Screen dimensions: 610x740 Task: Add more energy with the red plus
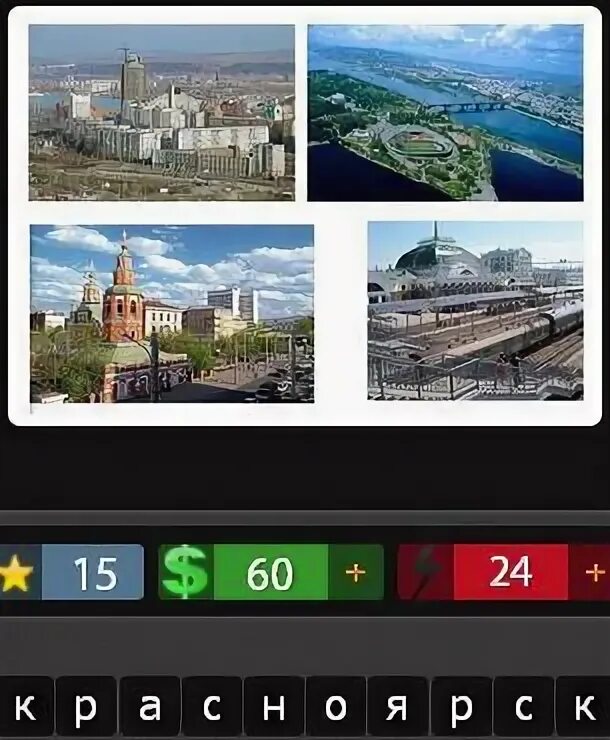pos(594,573)
